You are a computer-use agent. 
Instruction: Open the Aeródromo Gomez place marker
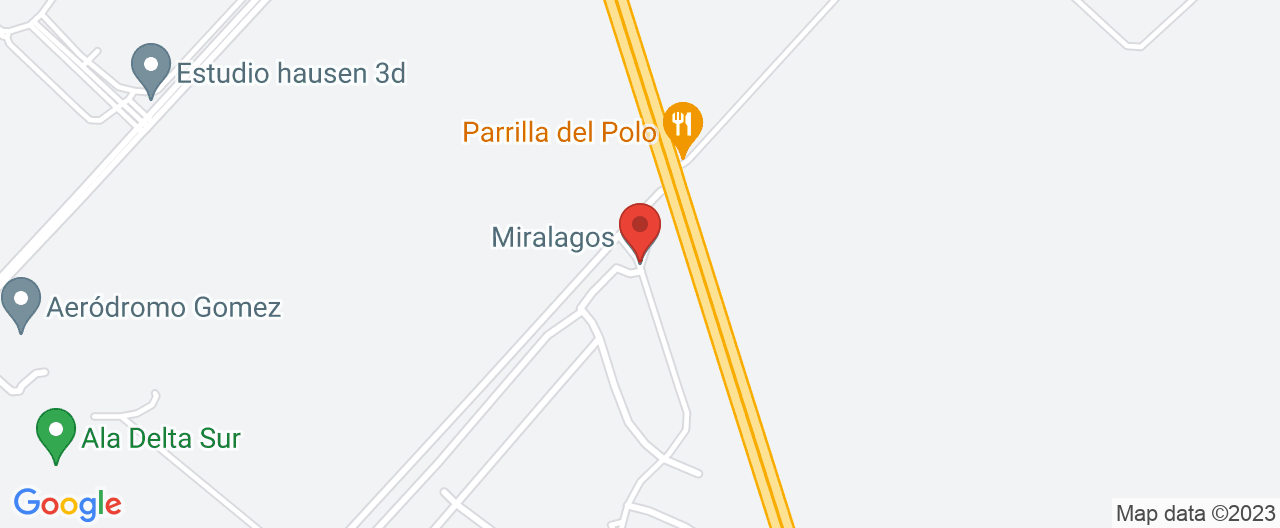coord(20,302)
